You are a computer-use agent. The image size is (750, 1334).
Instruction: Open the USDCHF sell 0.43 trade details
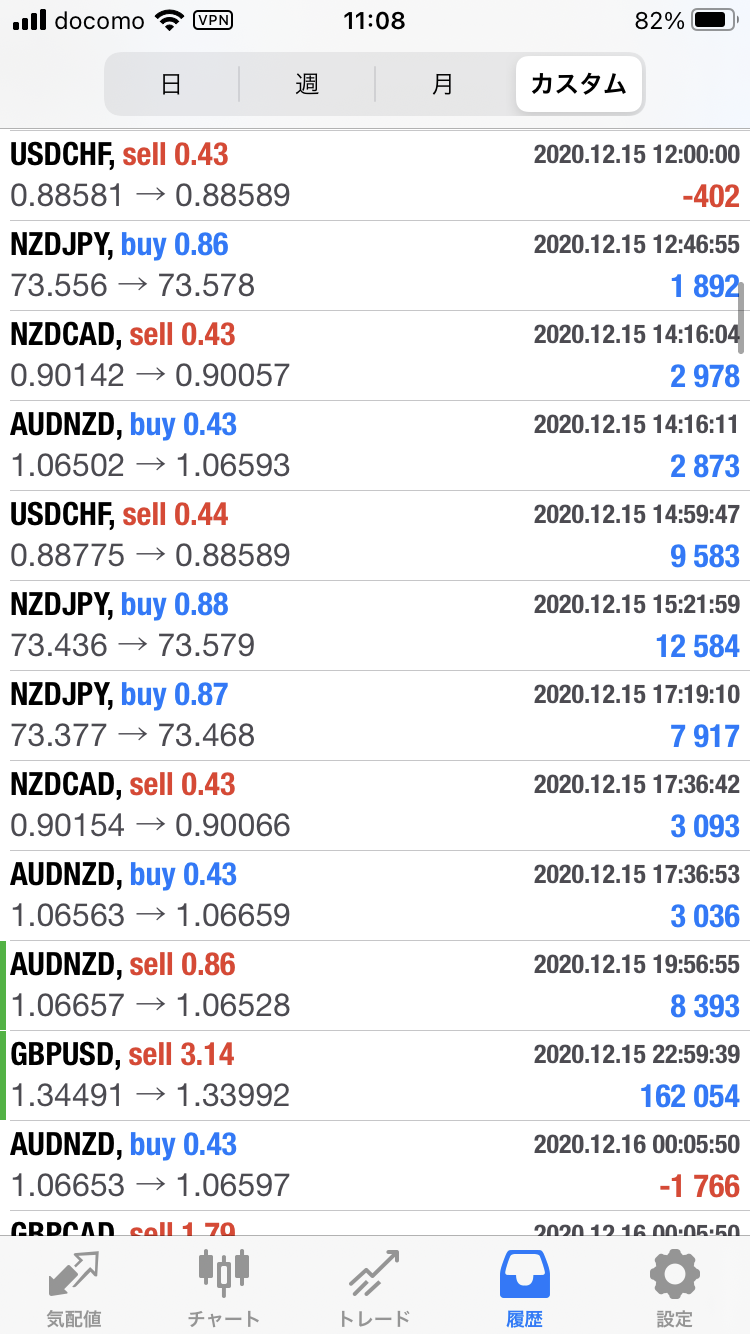[x=375, y=176]
